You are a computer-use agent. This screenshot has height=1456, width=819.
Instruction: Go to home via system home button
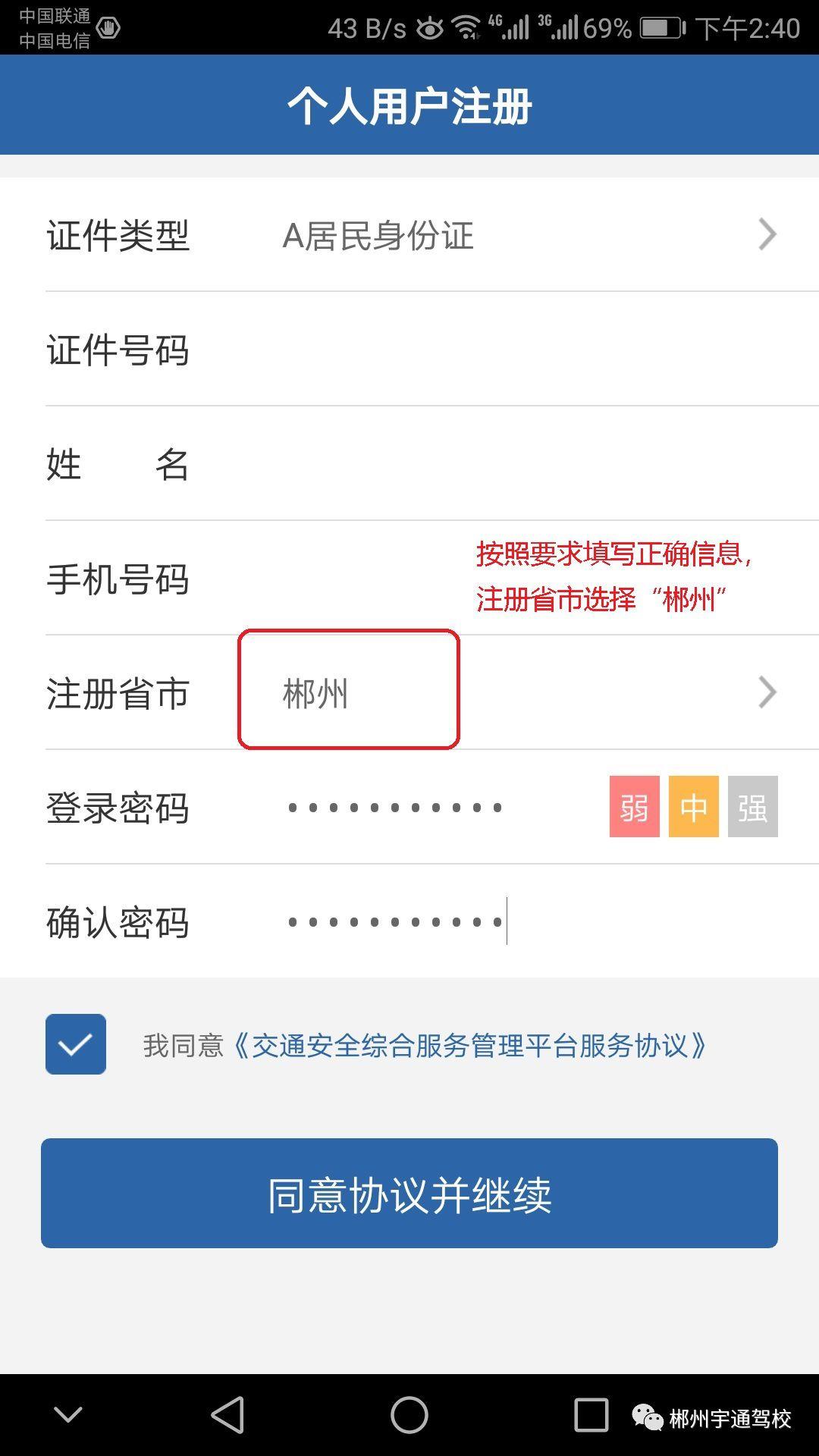click(x=409, y=1415)
